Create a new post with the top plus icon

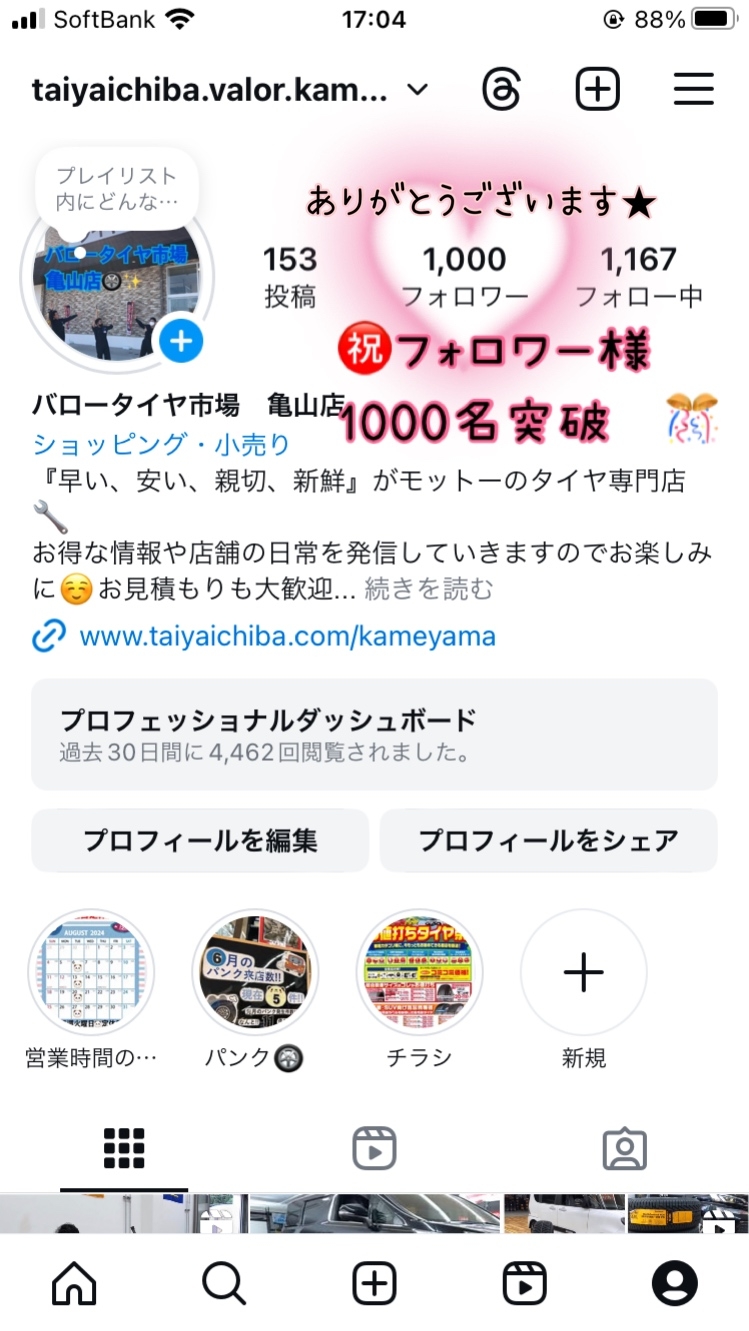(x=597, y=90)
